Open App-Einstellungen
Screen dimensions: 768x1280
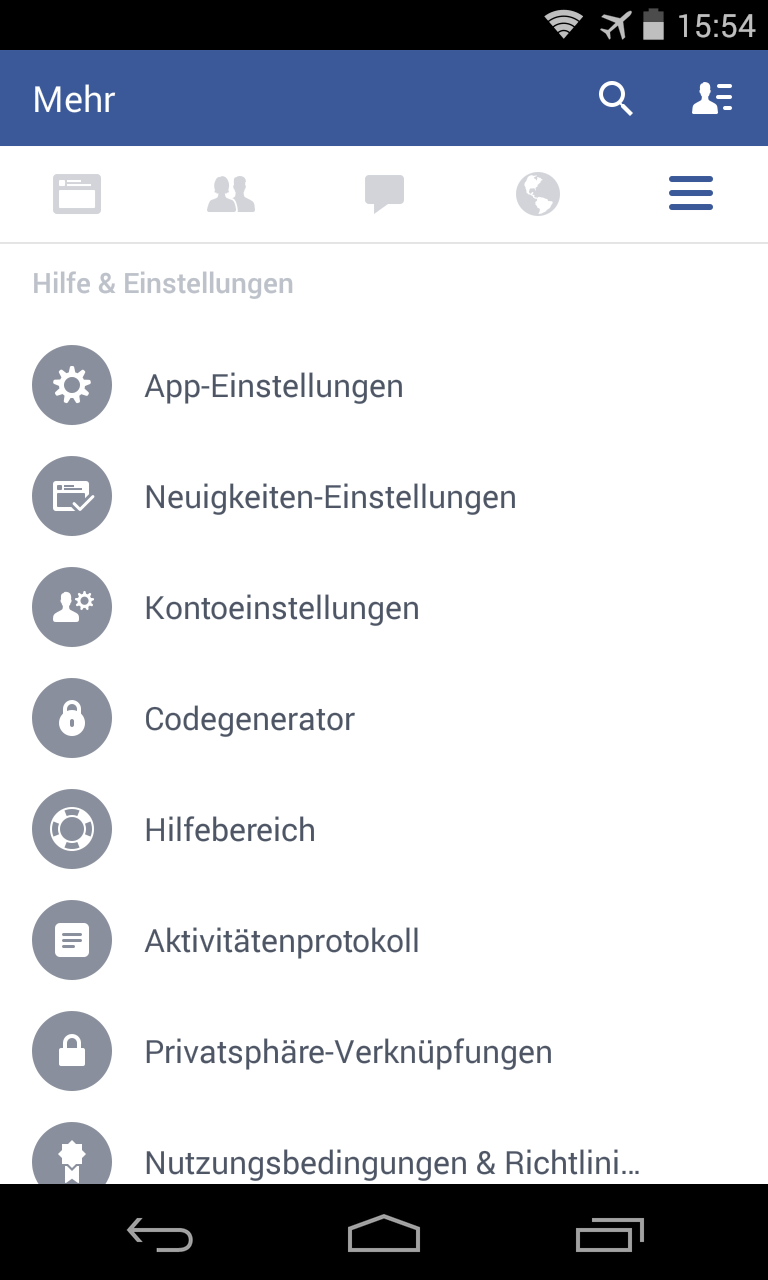(274, 386)
